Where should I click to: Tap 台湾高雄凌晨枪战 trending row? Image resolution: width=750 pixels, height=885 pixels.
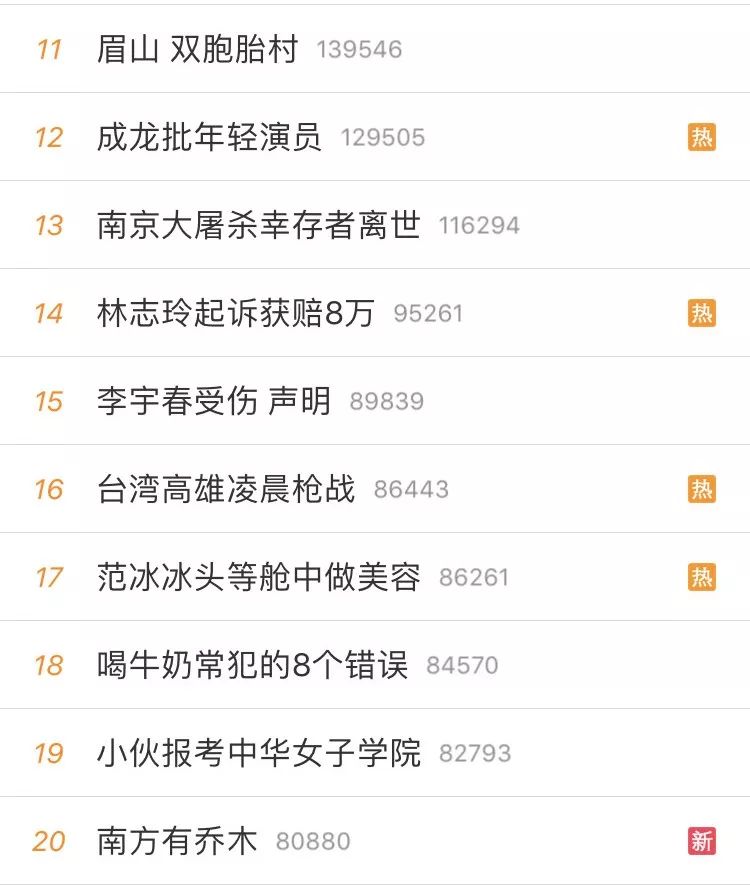(226, 489)
